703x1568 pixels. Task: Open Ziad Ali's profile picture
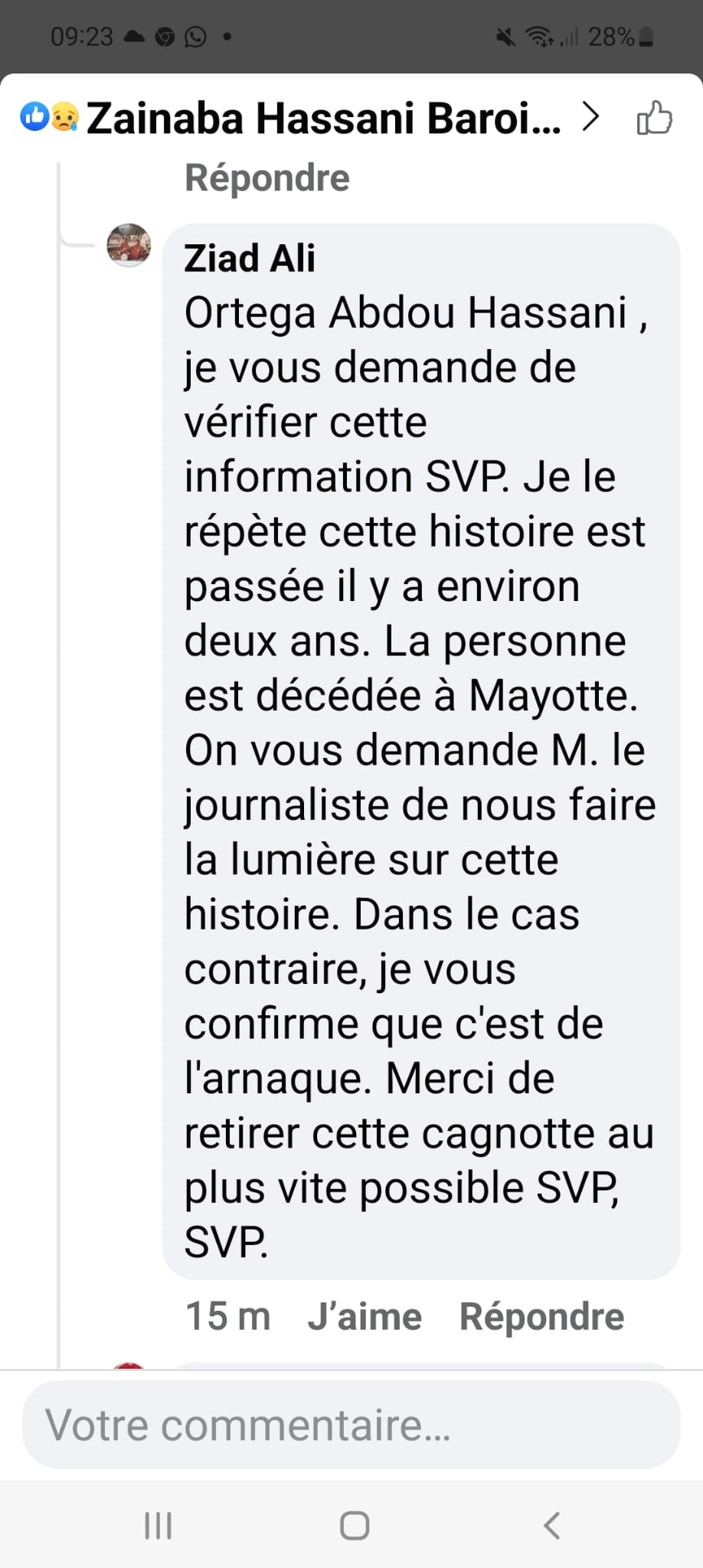pyautogui.click(x=129, y=245)
